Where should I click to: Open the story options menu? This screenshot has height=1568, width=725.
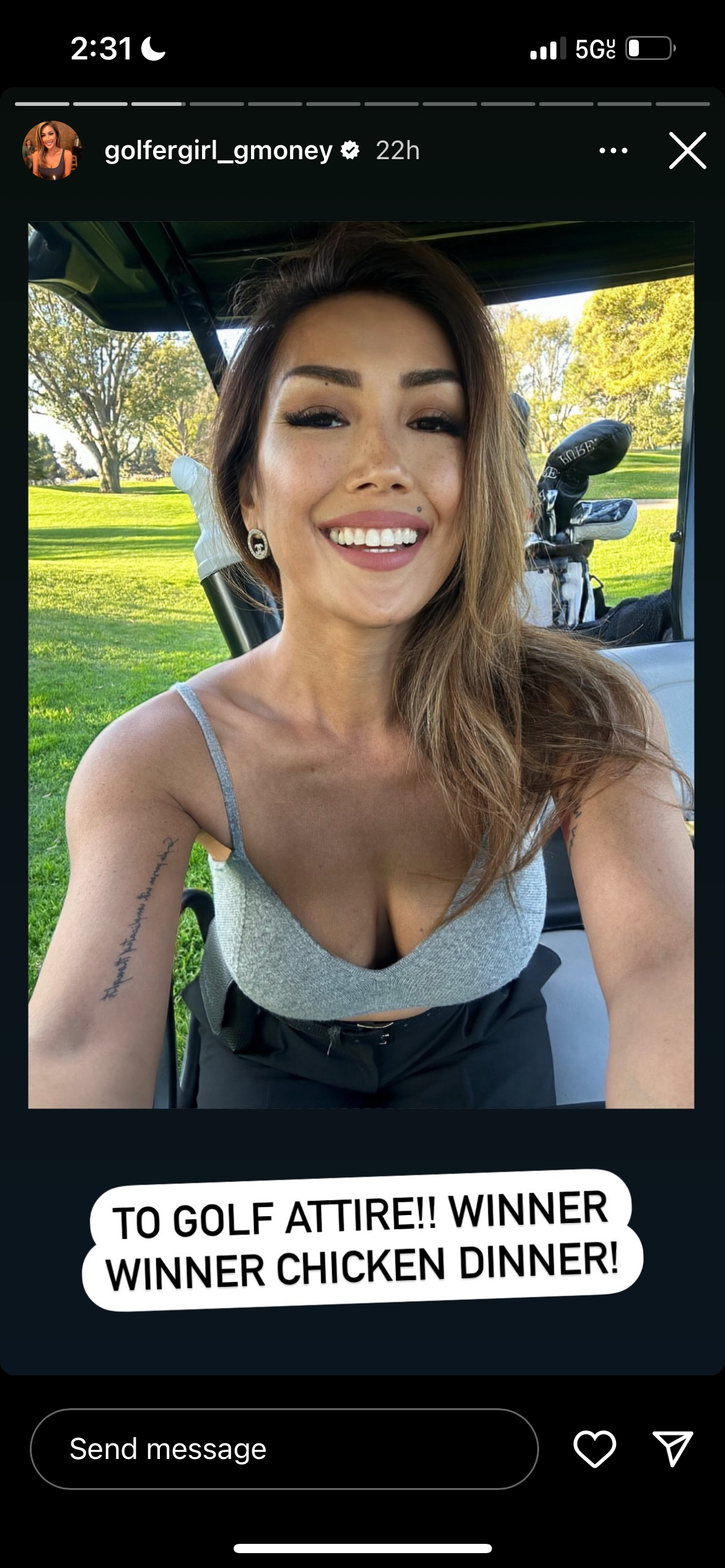(613, 150)
